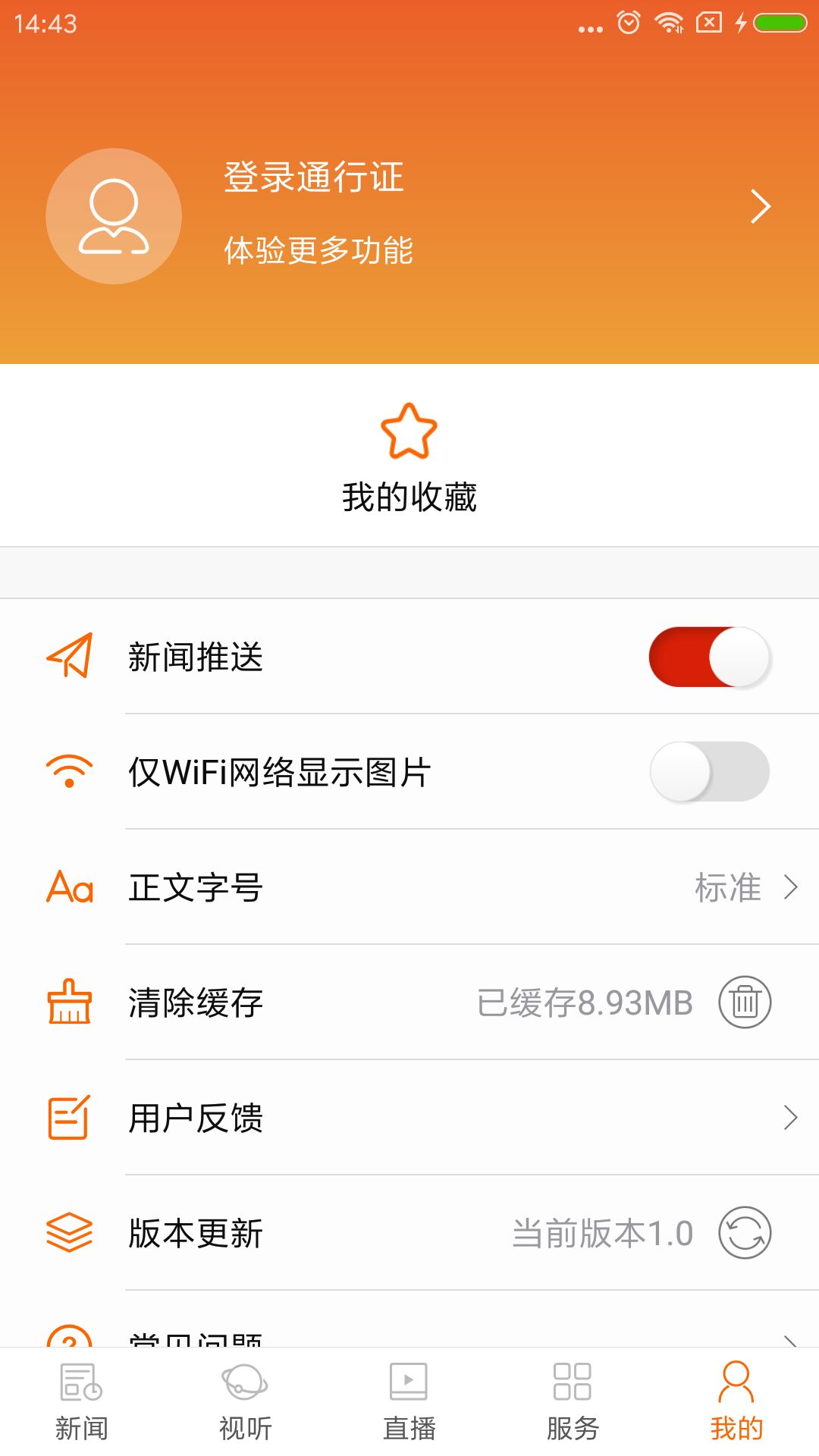Click the Aa font size icon

click(x=70, y=887)
